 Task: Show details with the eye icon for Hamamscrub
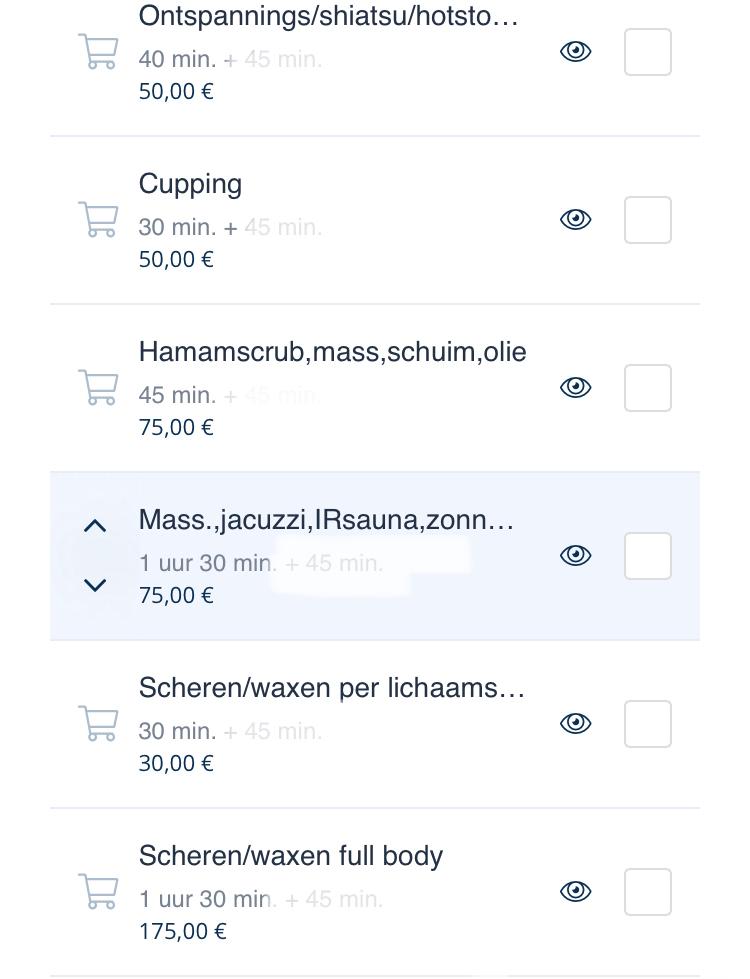(575, 387)
